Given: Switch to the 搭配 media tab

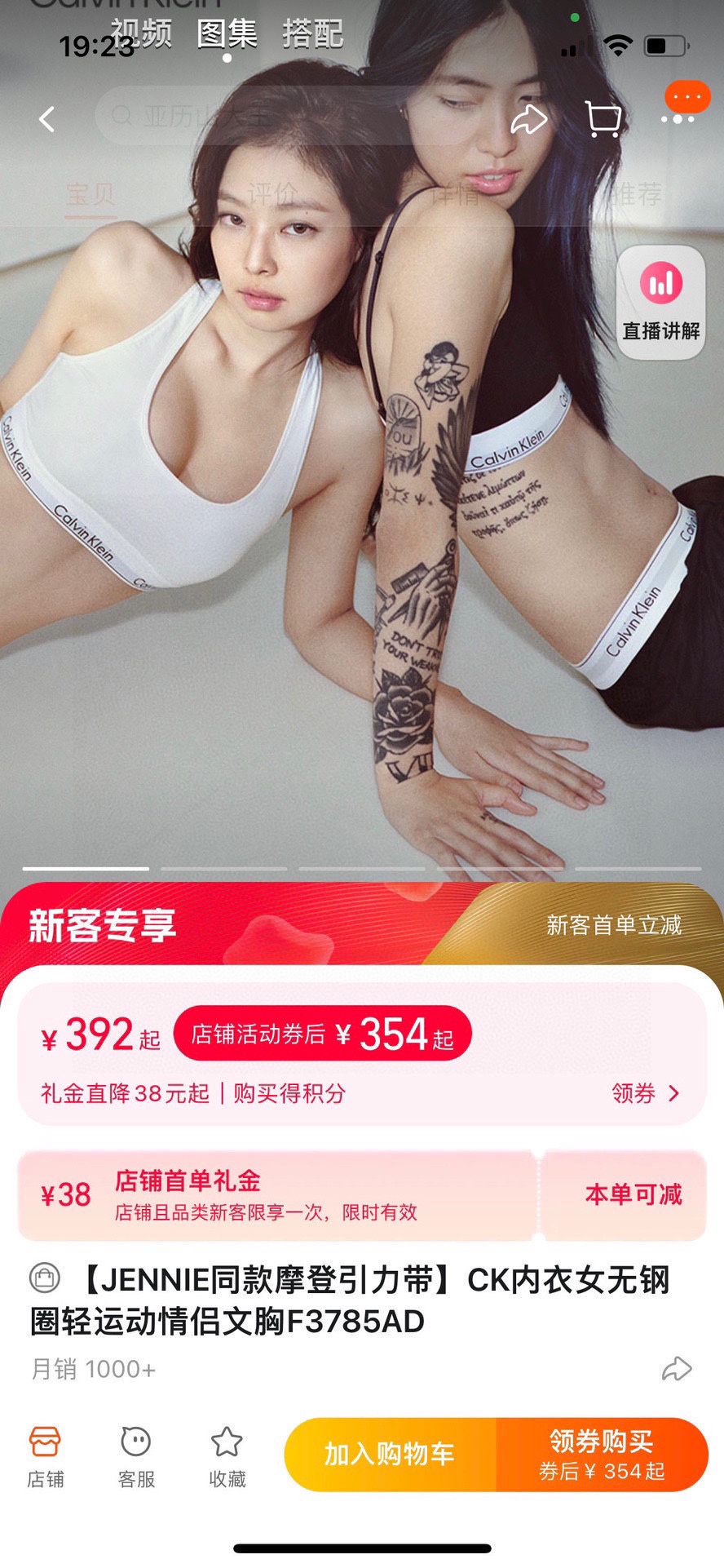Looking at the screenshot, I should [x=312, y=34].
